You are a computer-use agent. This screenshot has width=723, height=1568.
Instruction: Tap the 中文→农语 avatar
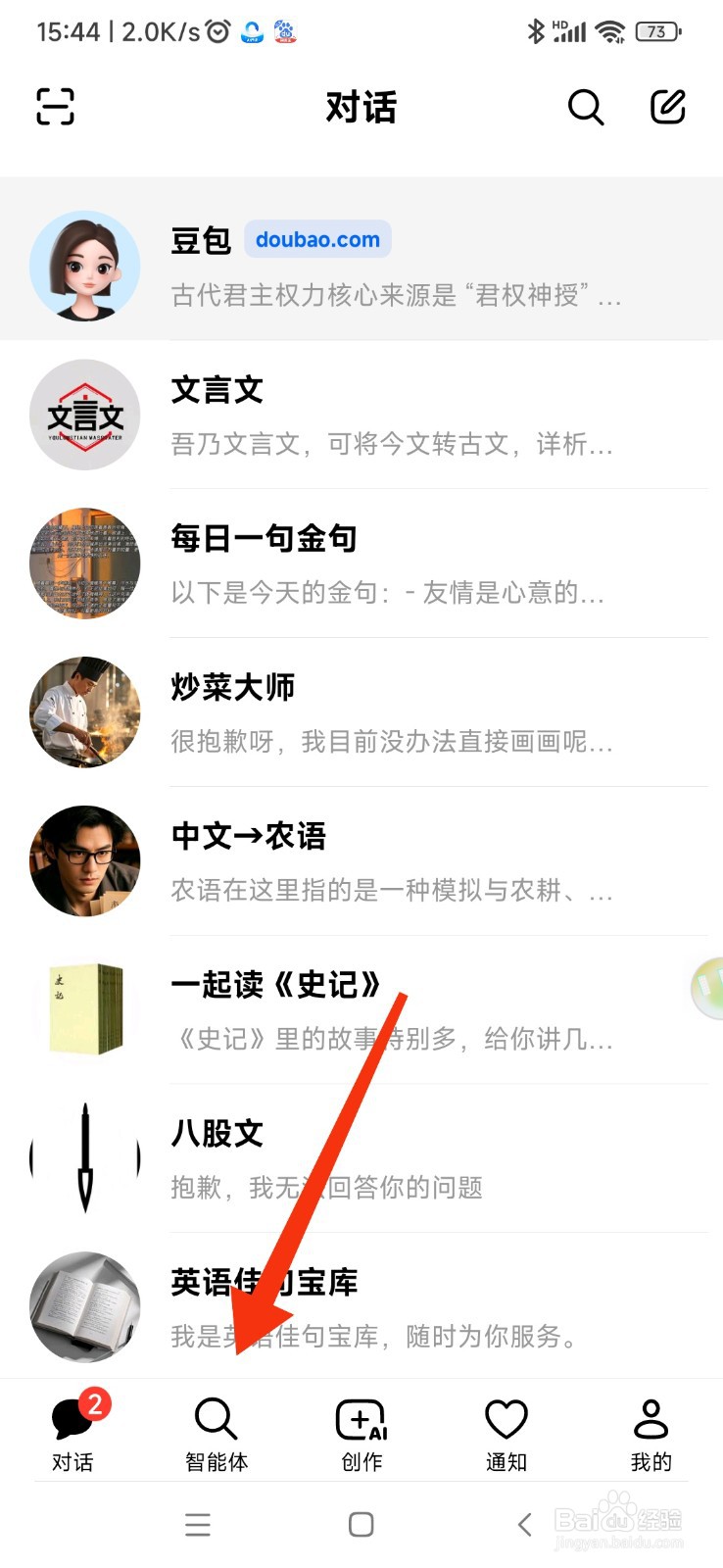tap(85, 860)
